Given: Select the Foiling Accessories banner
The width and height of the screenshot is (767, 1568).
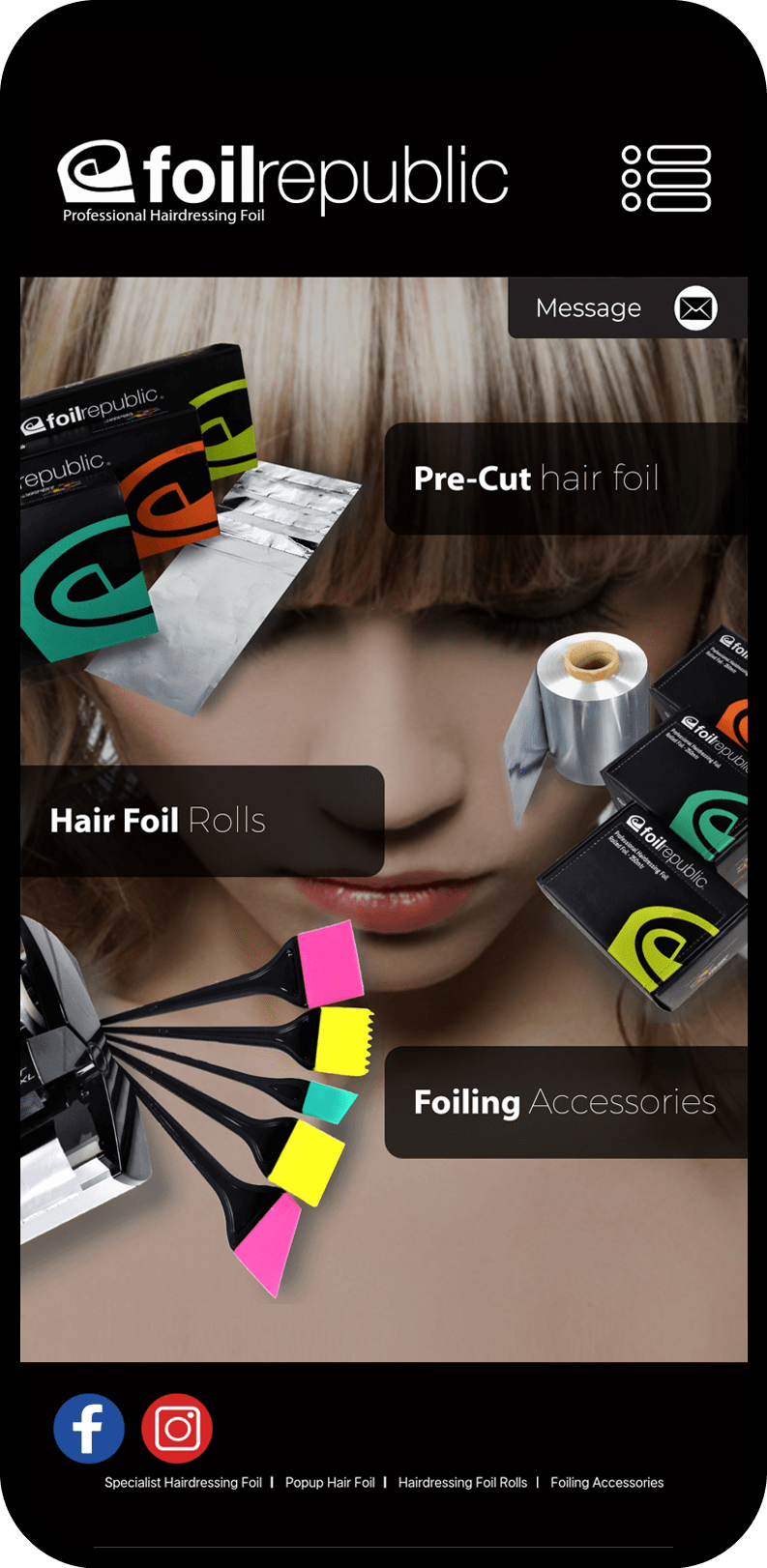Looking at the screenshot, I should tap(571, 1101).
